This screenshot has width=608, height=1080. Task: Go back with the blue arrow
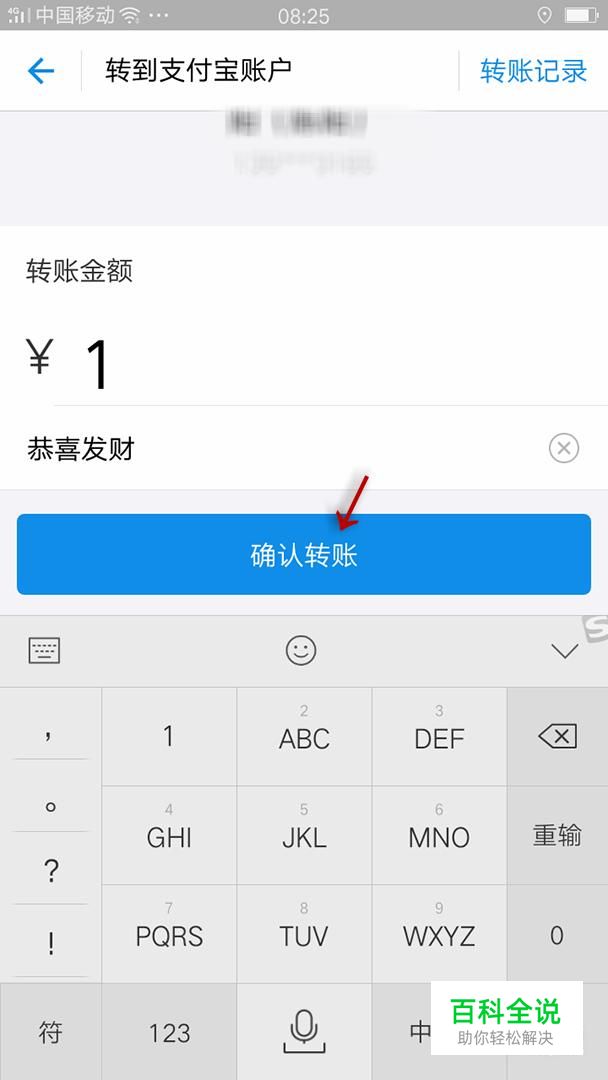point(41,70)
